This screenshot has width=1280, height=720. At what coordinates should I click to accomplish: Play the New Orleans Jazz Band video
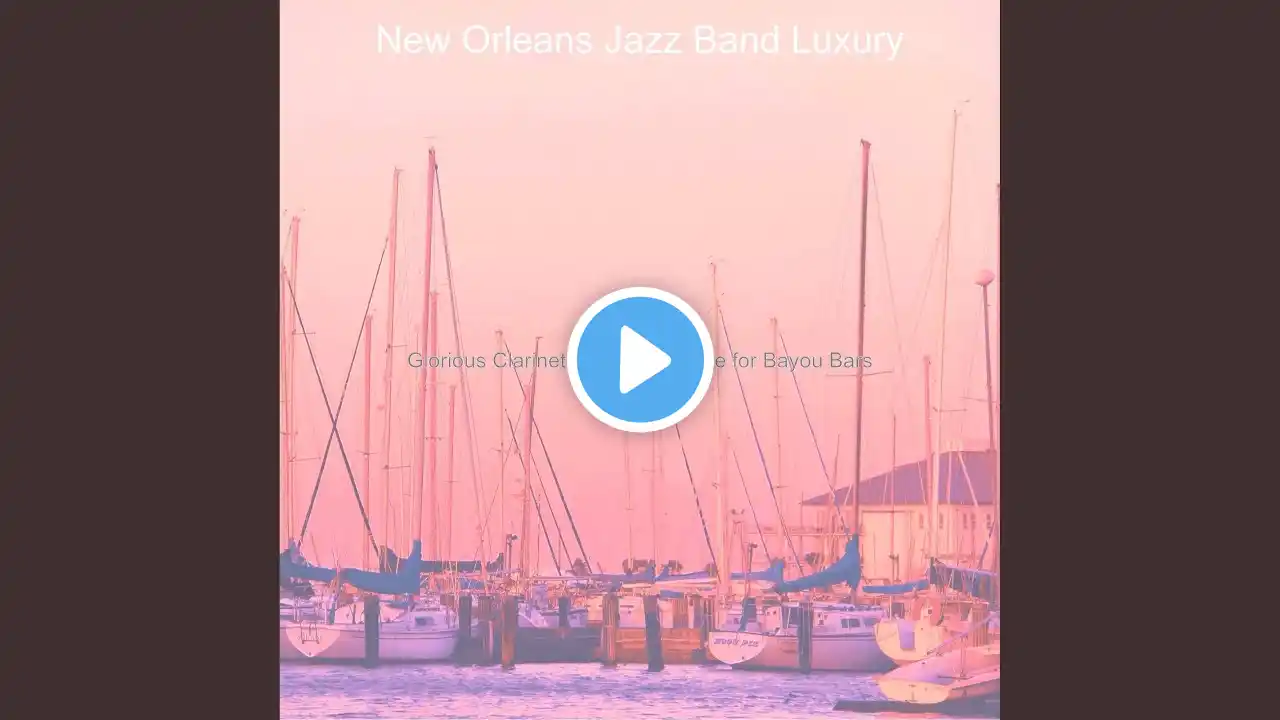coord(640,360)
